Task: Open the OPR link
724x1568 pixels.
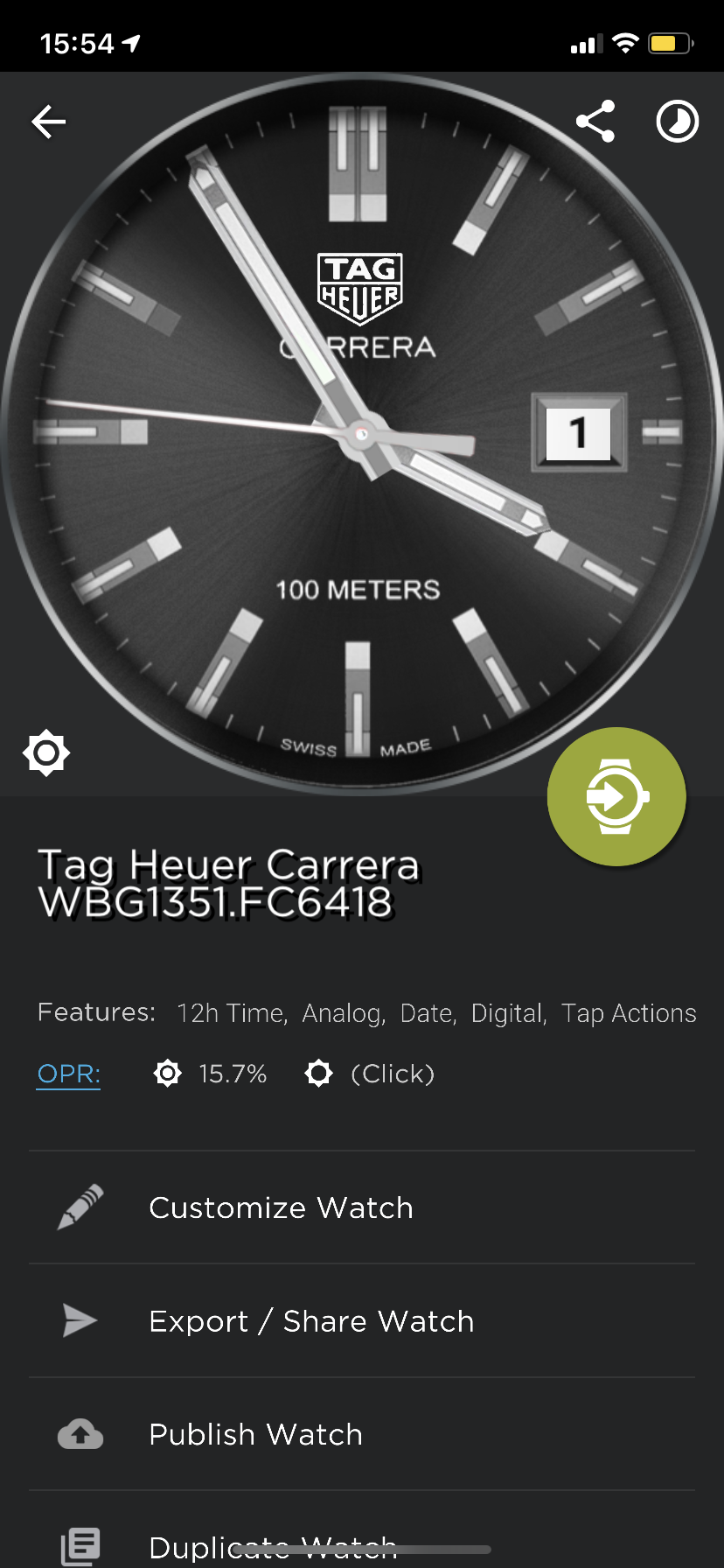Action: [x=69, y=1074]
